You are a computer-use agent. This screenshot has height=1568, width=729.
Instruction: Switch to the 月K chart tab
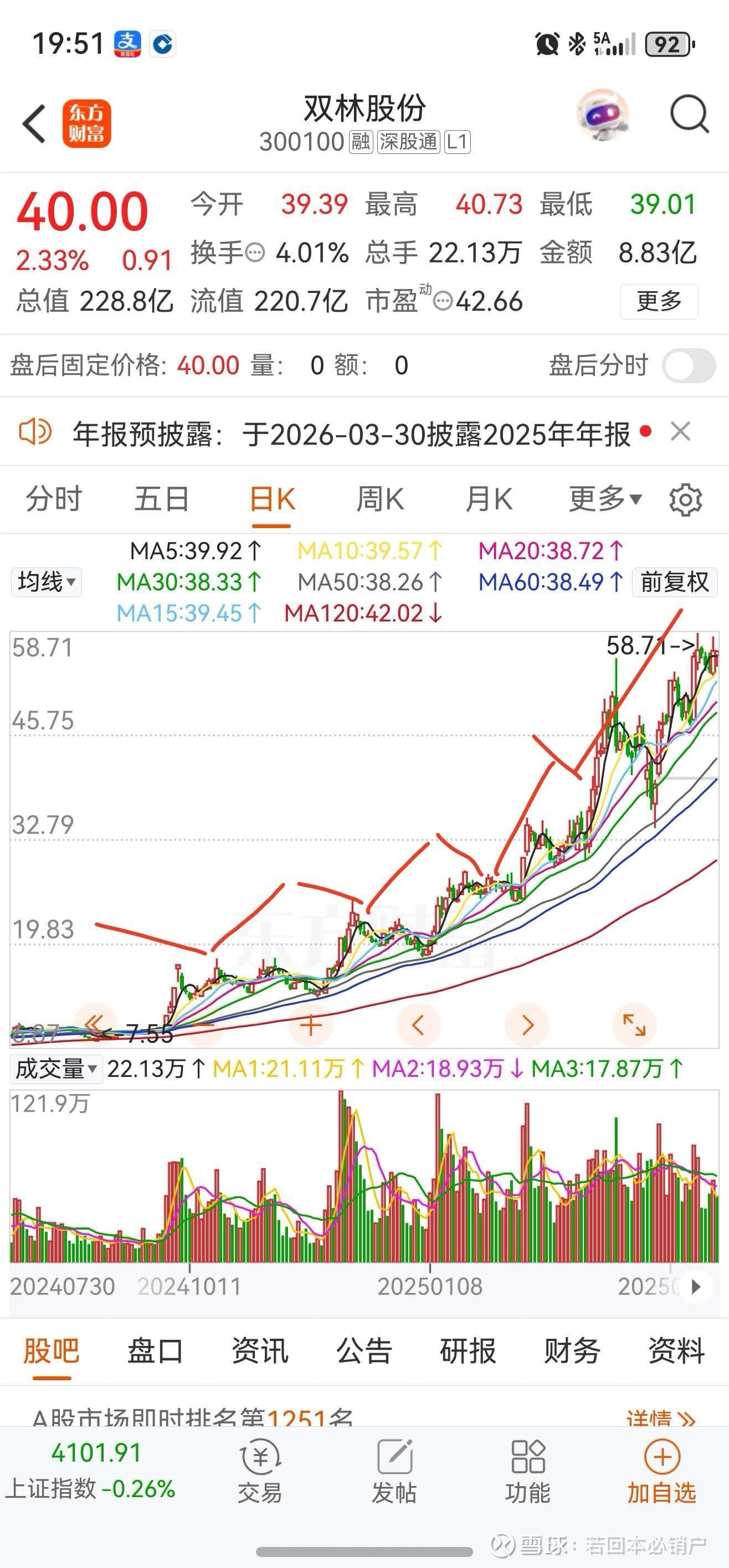[x=489, y=499]
